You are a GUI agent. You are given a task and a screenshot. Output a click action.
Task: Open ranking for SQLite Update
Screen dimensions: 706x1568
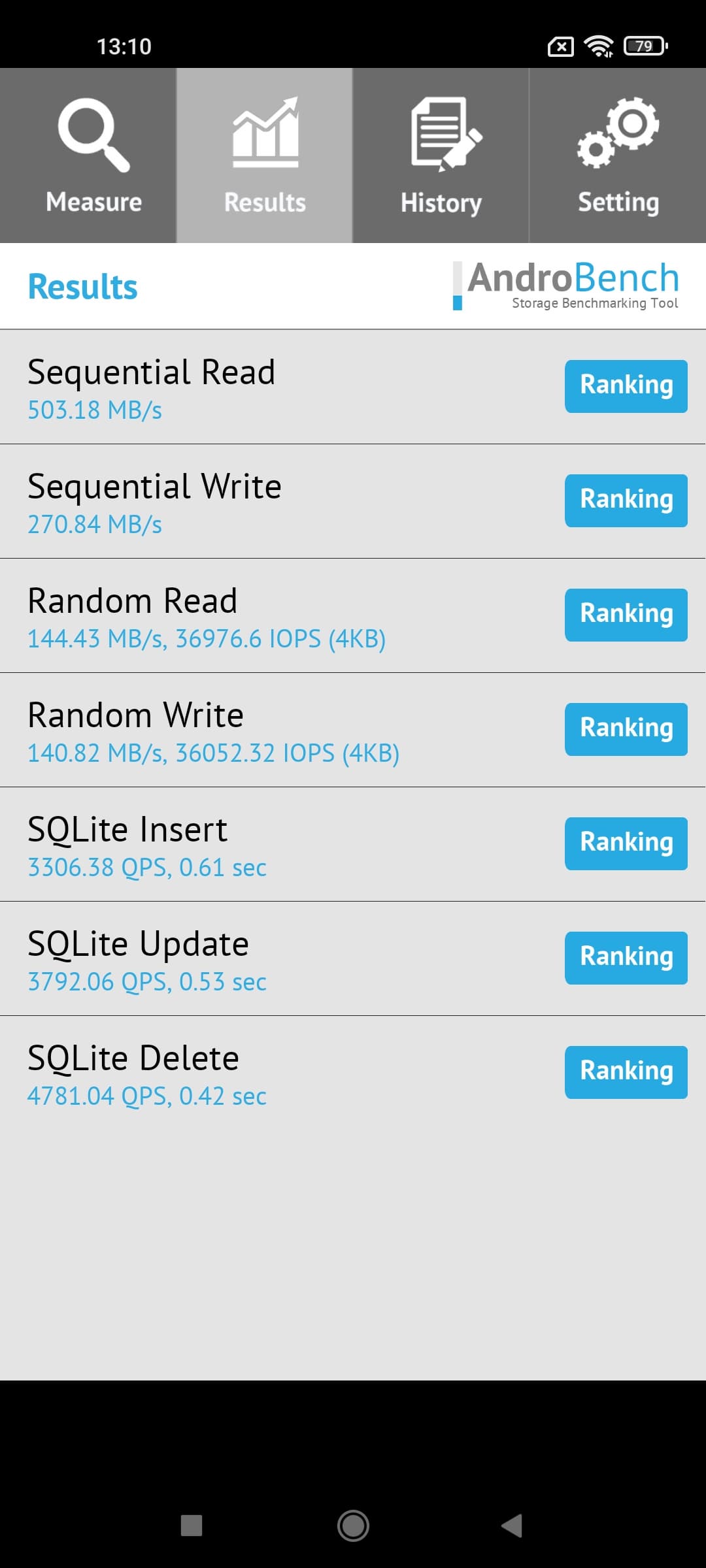click(626, 958)
